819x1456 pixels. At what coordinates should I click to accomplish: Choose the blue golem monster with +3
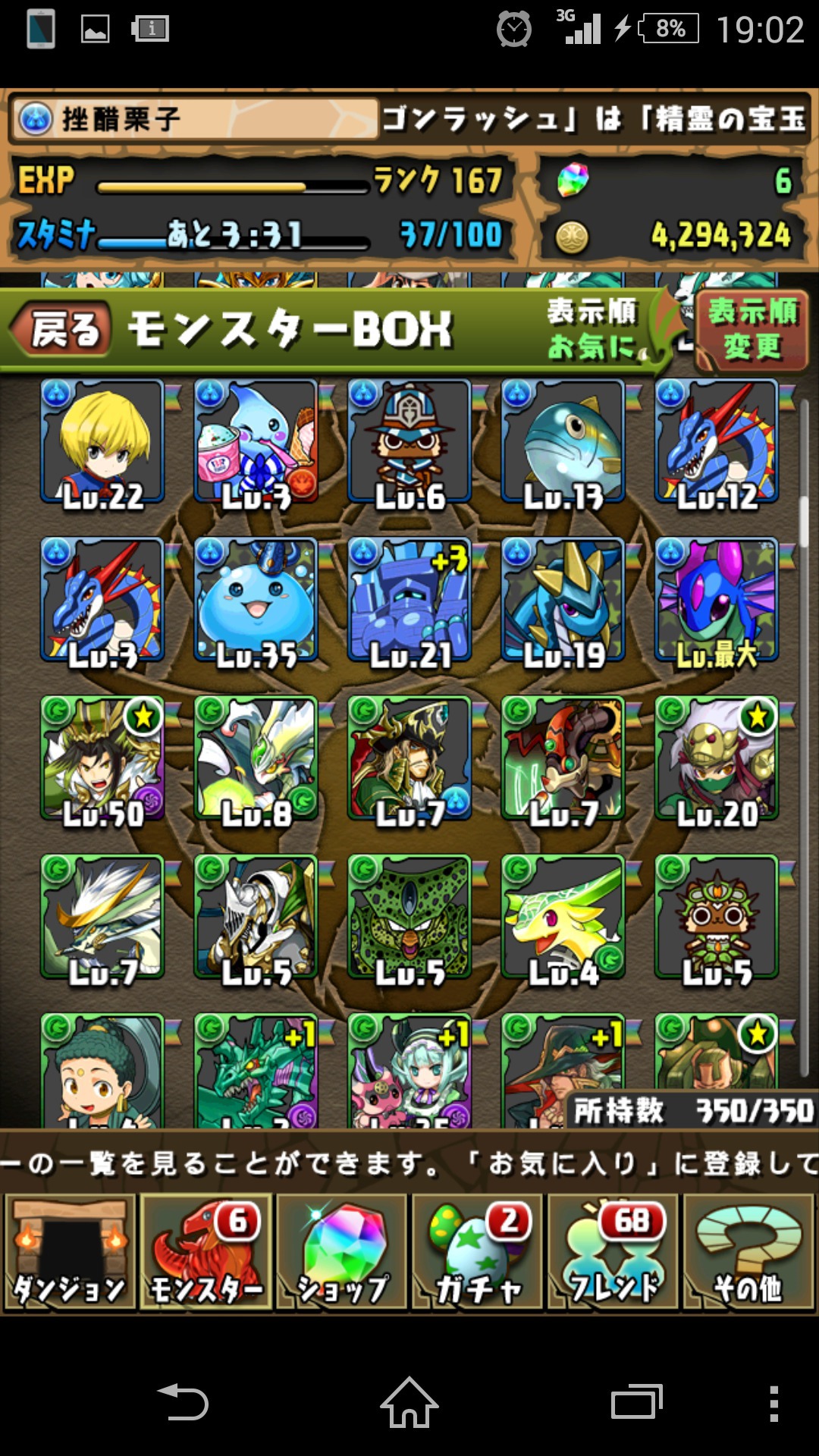[x=409, y=600]
